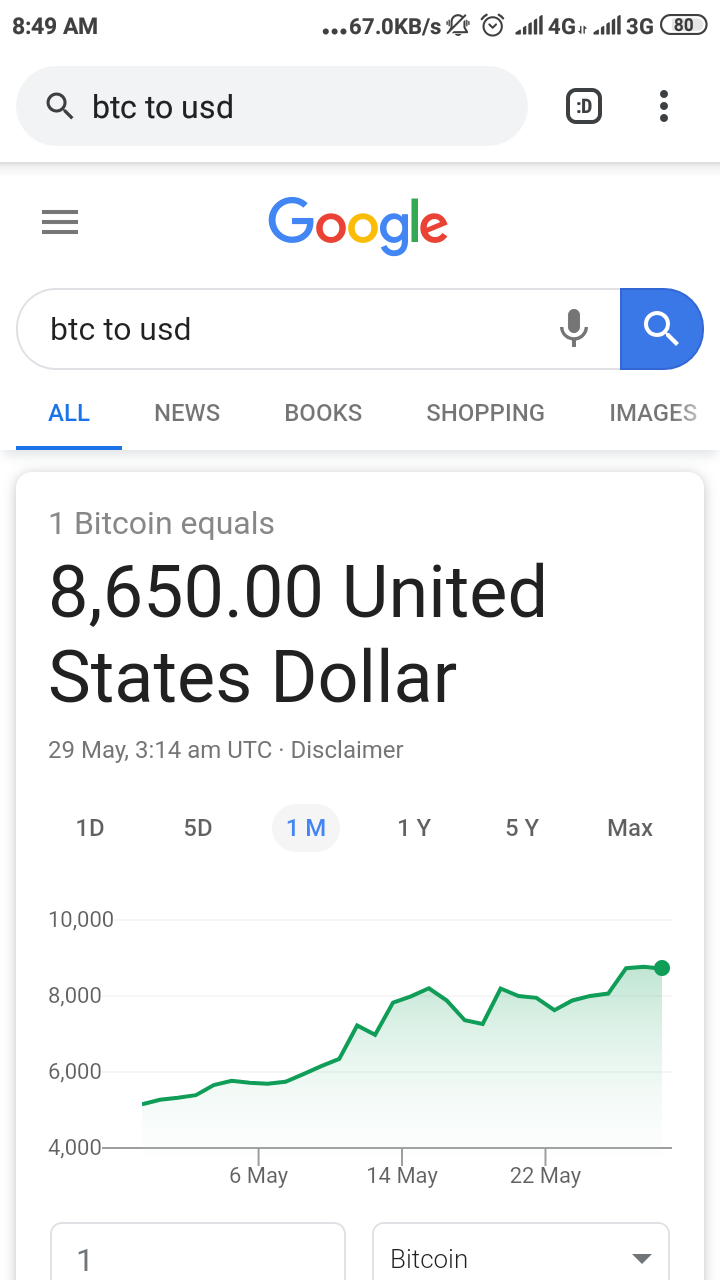Viewport: 720px width, 1280px height.
Task: Switch to the Books tab
Action: pos(323,413)
